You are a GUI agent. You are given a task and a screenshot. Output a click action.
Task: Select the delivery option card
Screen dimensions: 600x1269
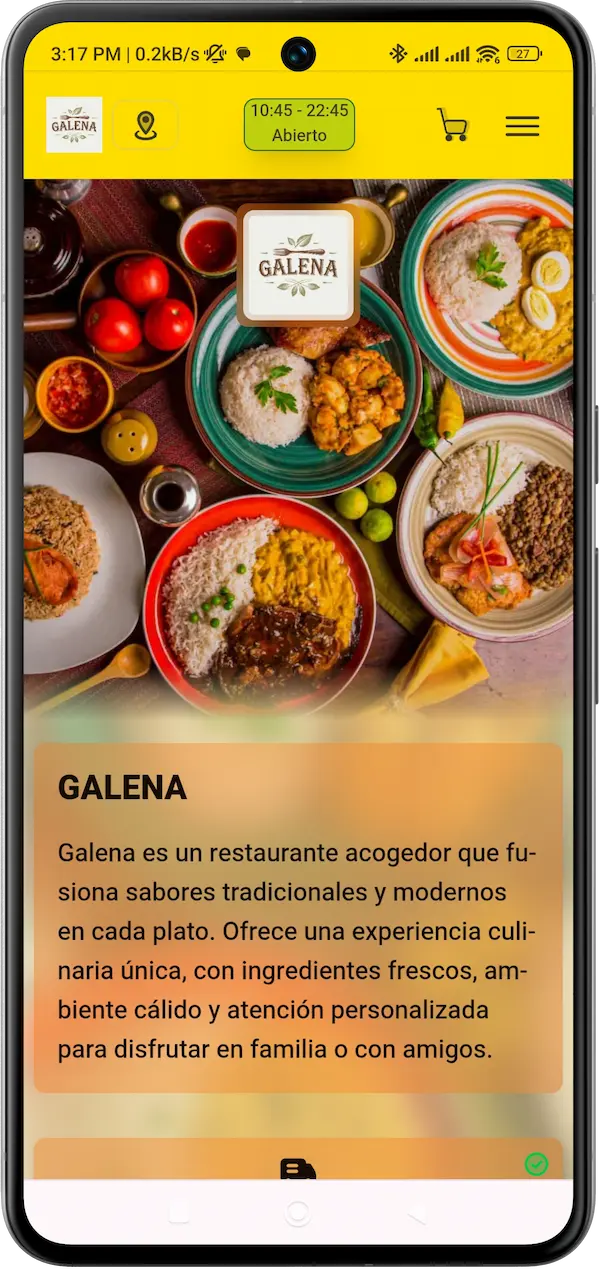pyautogui.click(x=298, y=1162)
